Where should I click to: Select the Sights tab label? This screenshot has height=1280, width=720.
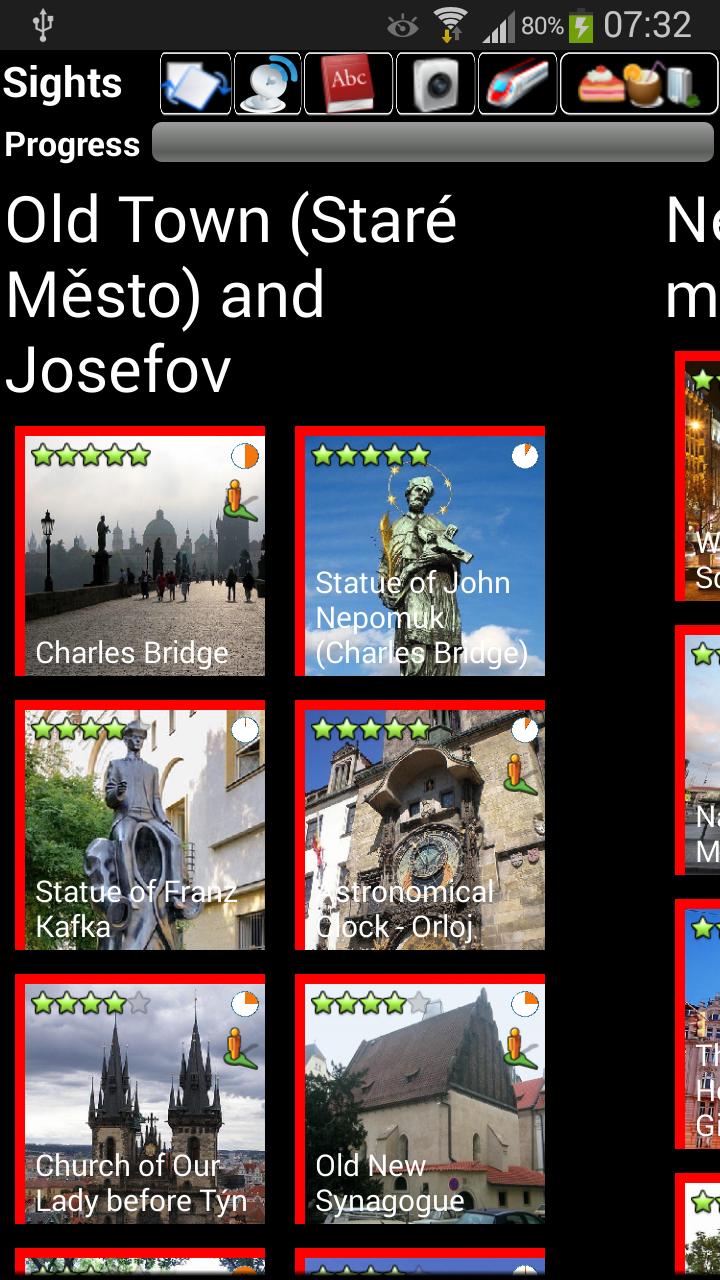(64, 84)
